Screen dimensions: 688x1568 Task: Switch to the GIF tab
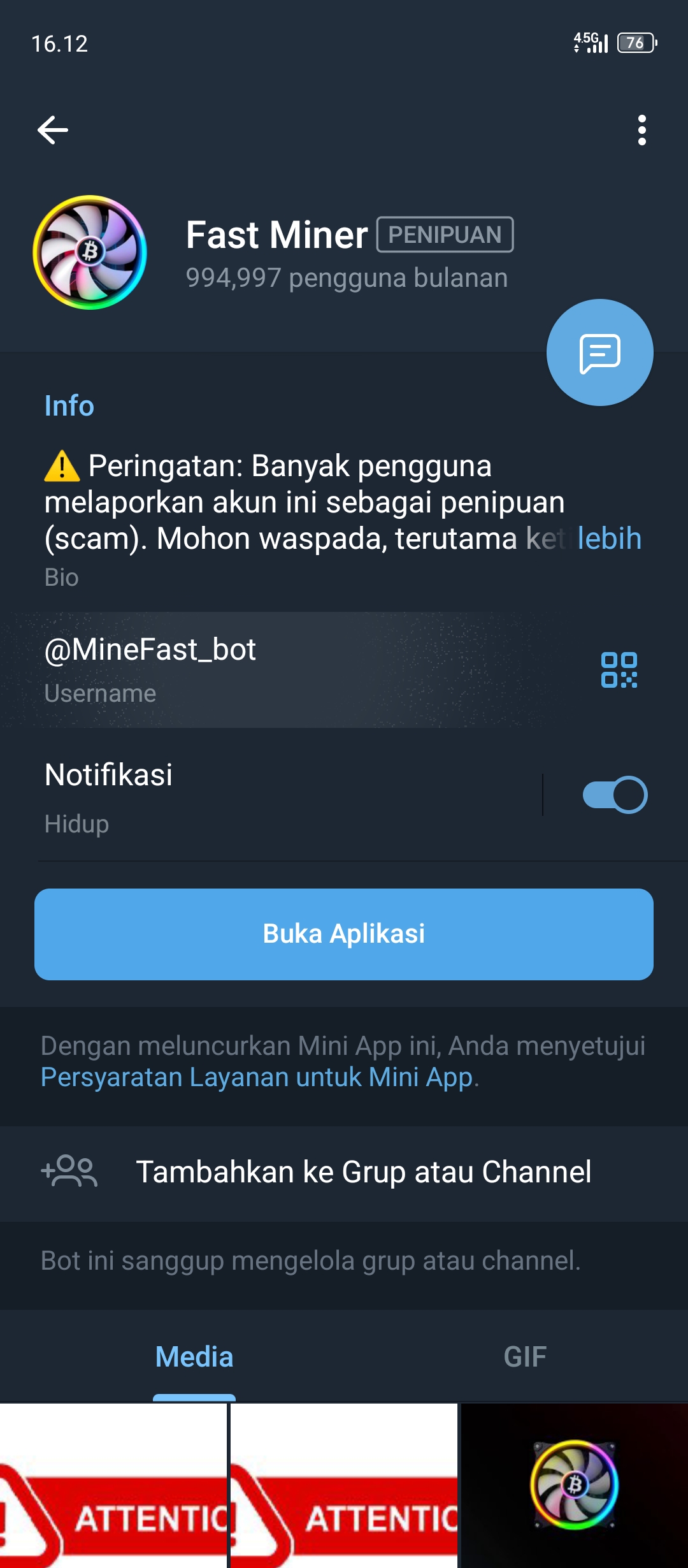coord(525,1356)
